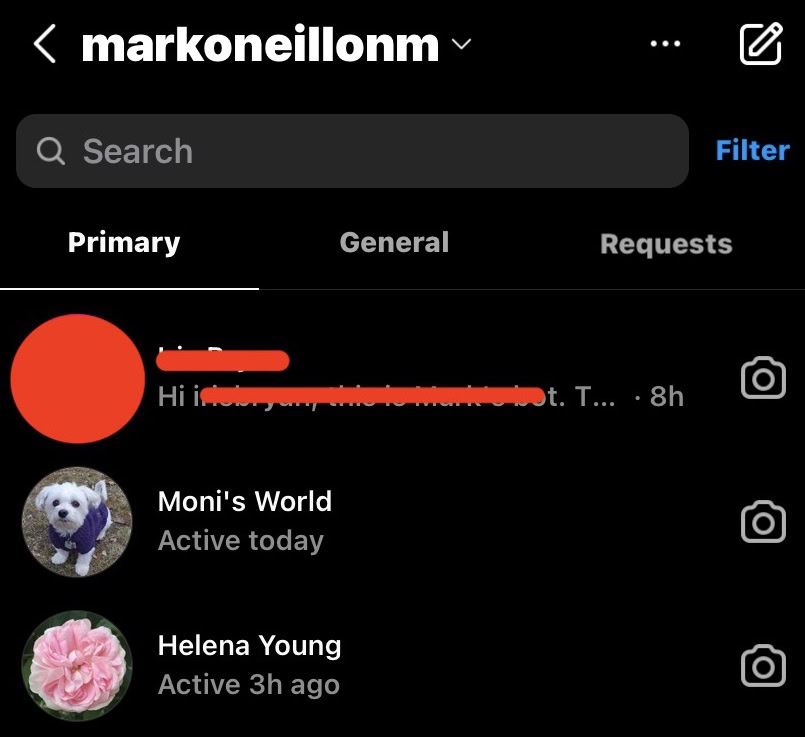Open the camera for the 8h-old chat
Image resolution: width=805 pixels, height=737 pixels.
tap(762, 379)
